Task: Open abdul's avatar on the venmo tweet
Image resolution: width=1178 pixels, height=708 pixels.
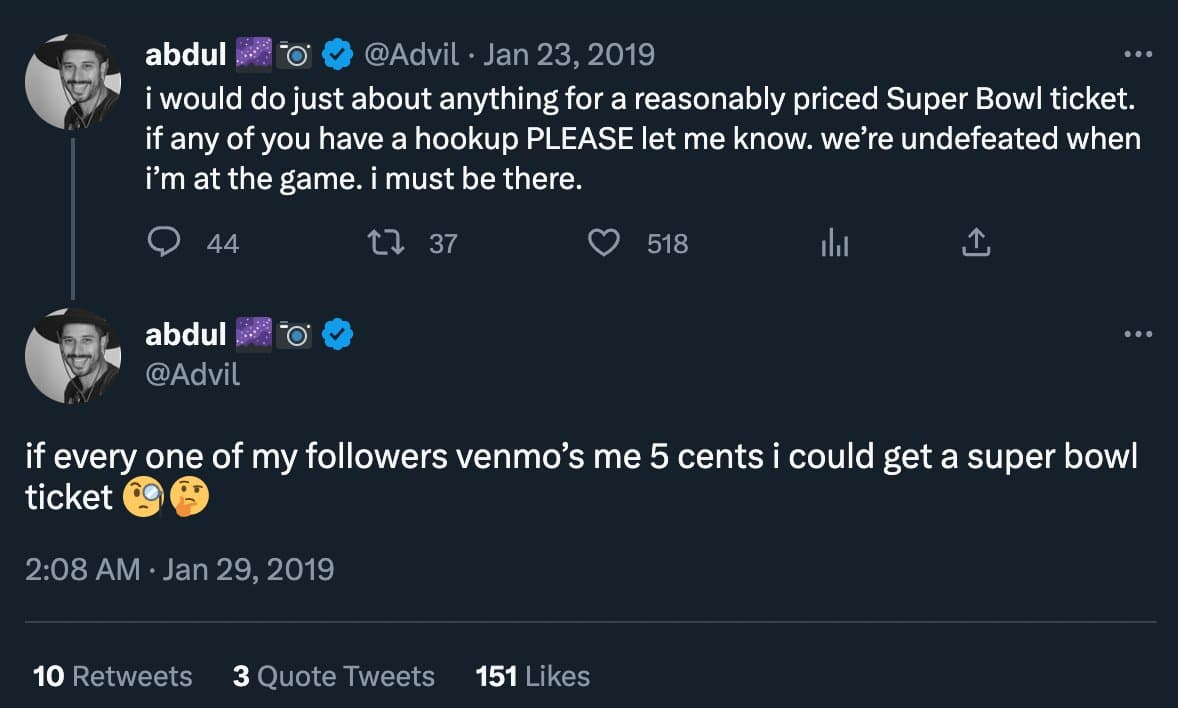Action: pyautogui.click(x=73, y=356)
